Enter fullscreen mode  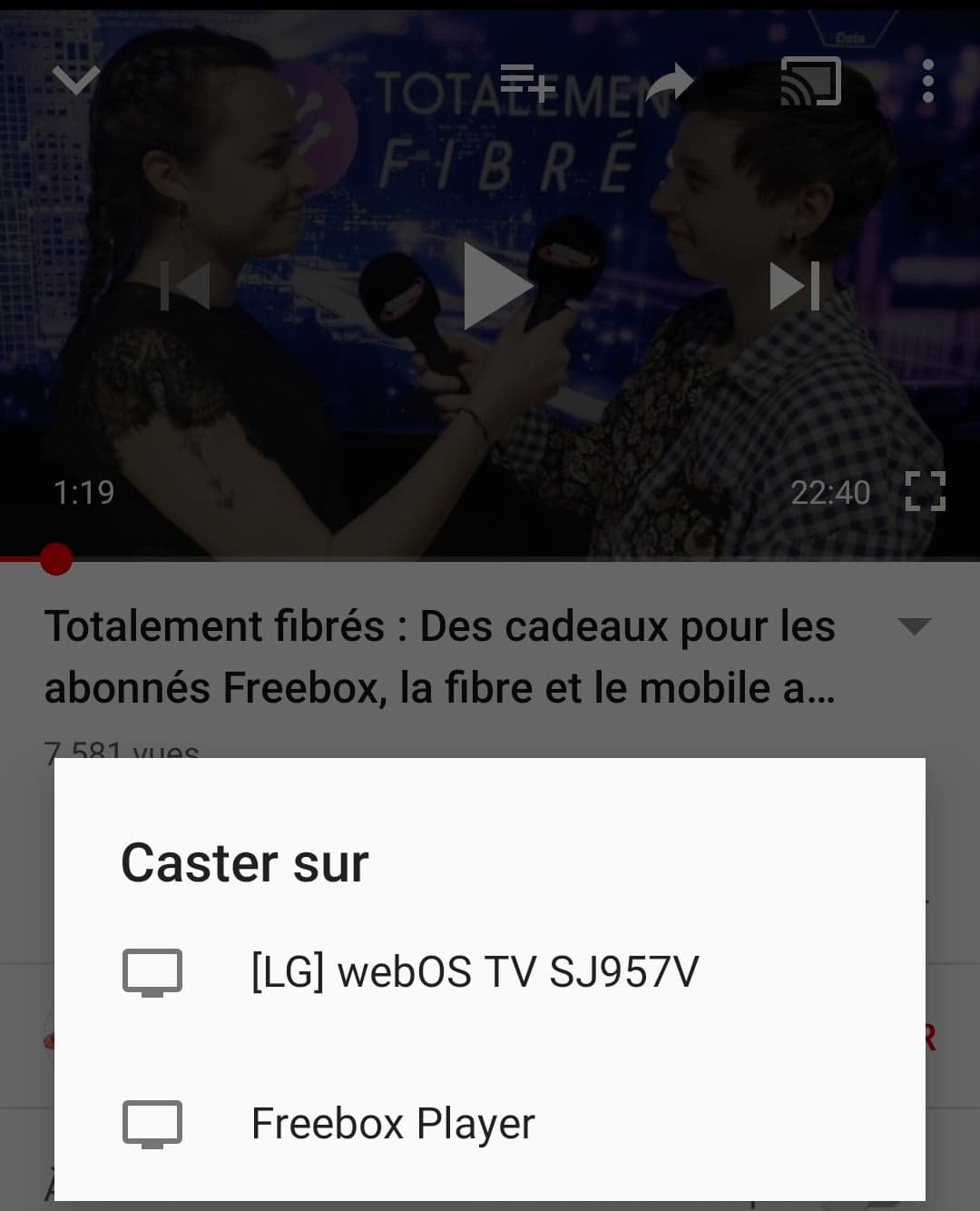(926, 491)
